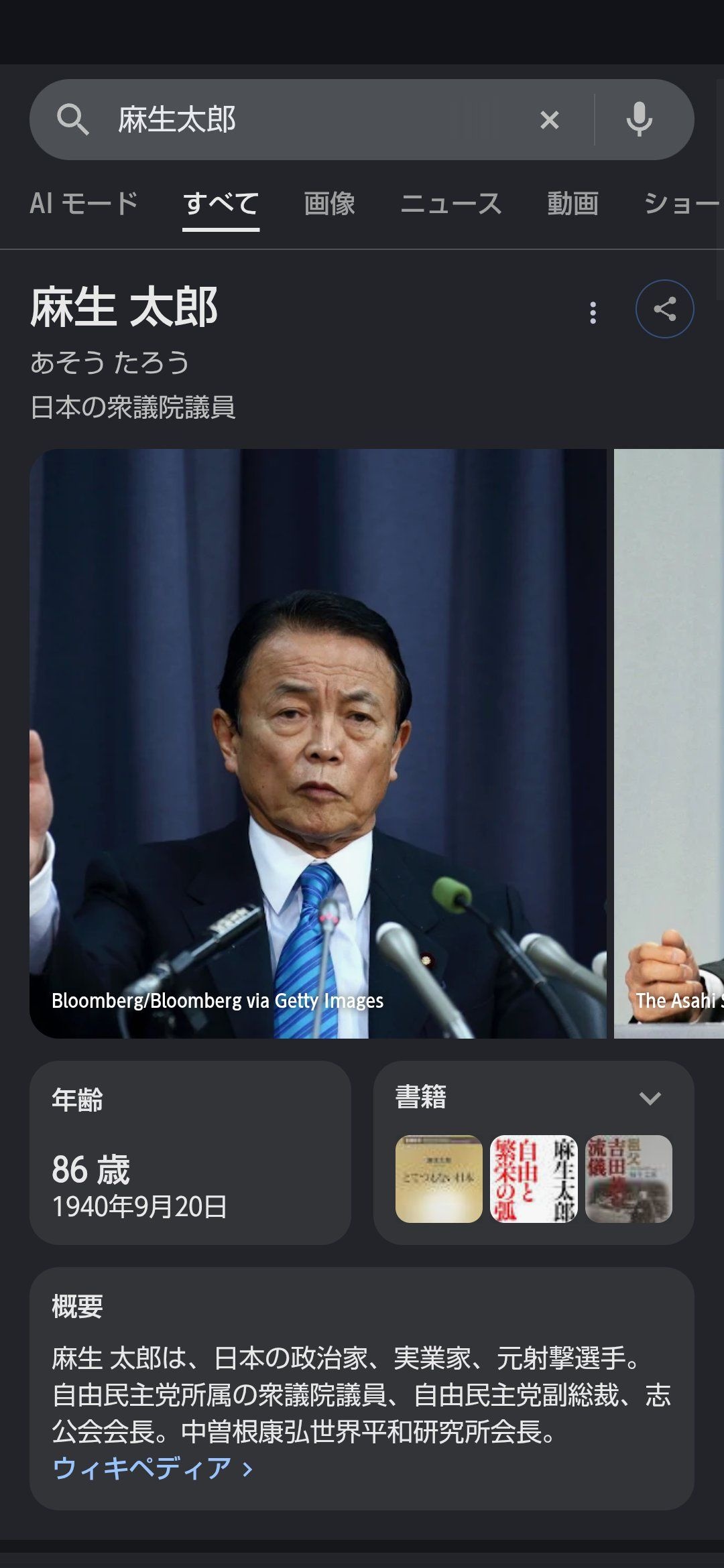Open the 吉田茂の流儀 book cover
The height and width of the screenshot is (1568, 724).
click(x=629, y=1179)
